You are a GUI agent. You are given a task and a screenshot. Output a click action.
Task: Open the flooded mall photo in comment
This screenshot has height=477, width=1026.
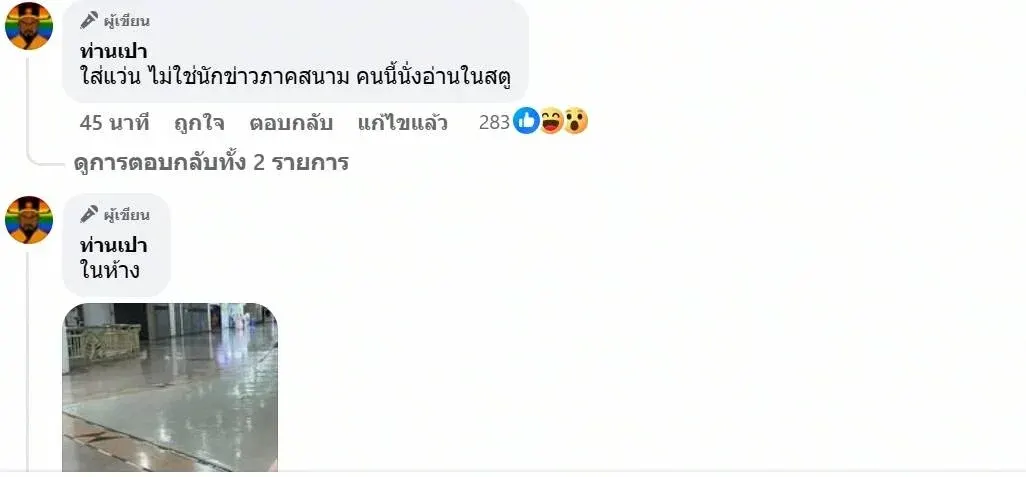(x=170, y=388)
